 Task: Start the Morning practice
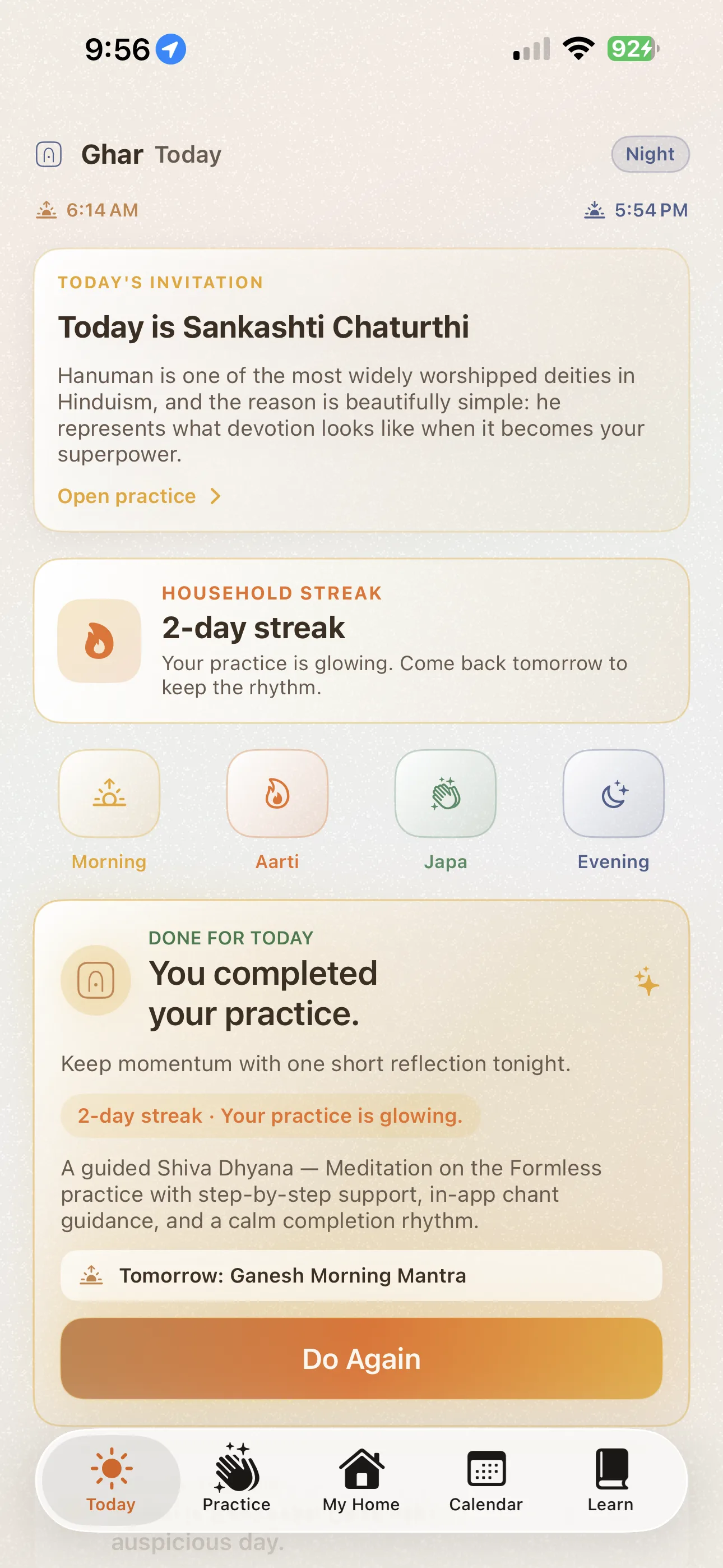point(109,794)
